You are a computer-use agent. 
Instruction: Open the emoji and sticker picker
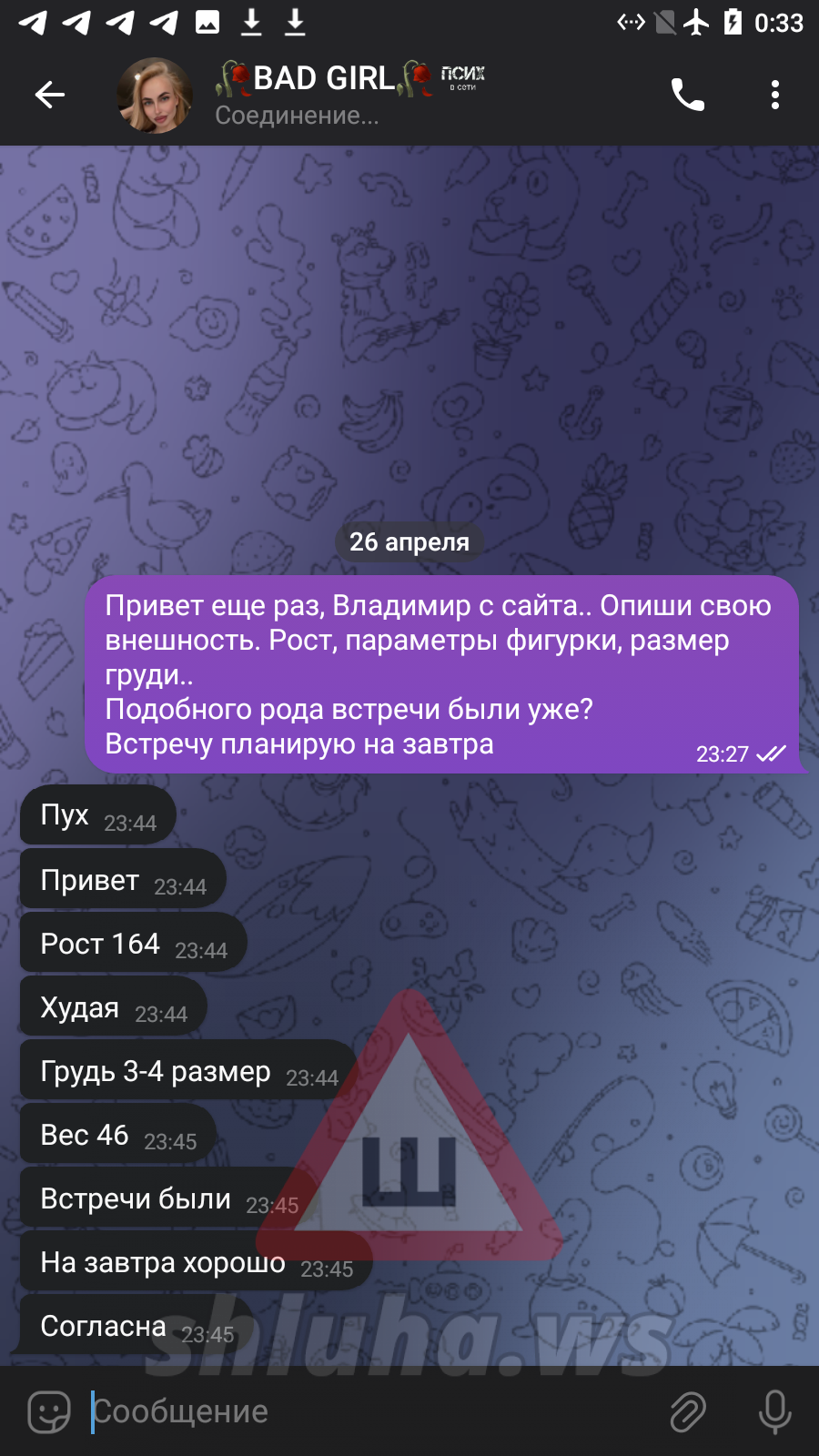(x=49, y=1412)
